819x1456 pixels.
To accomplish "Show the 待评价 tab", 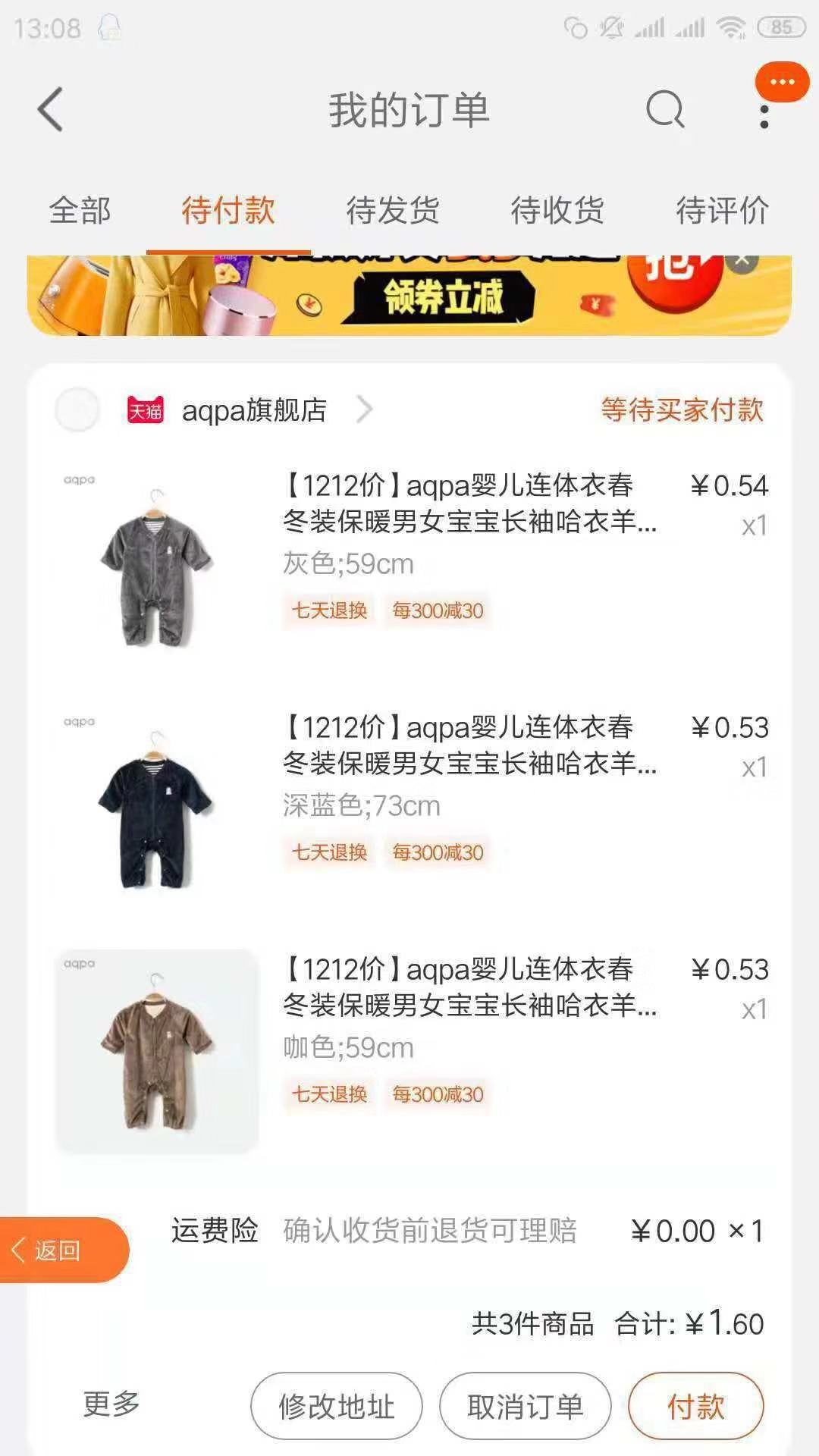I will coord(722,211).
